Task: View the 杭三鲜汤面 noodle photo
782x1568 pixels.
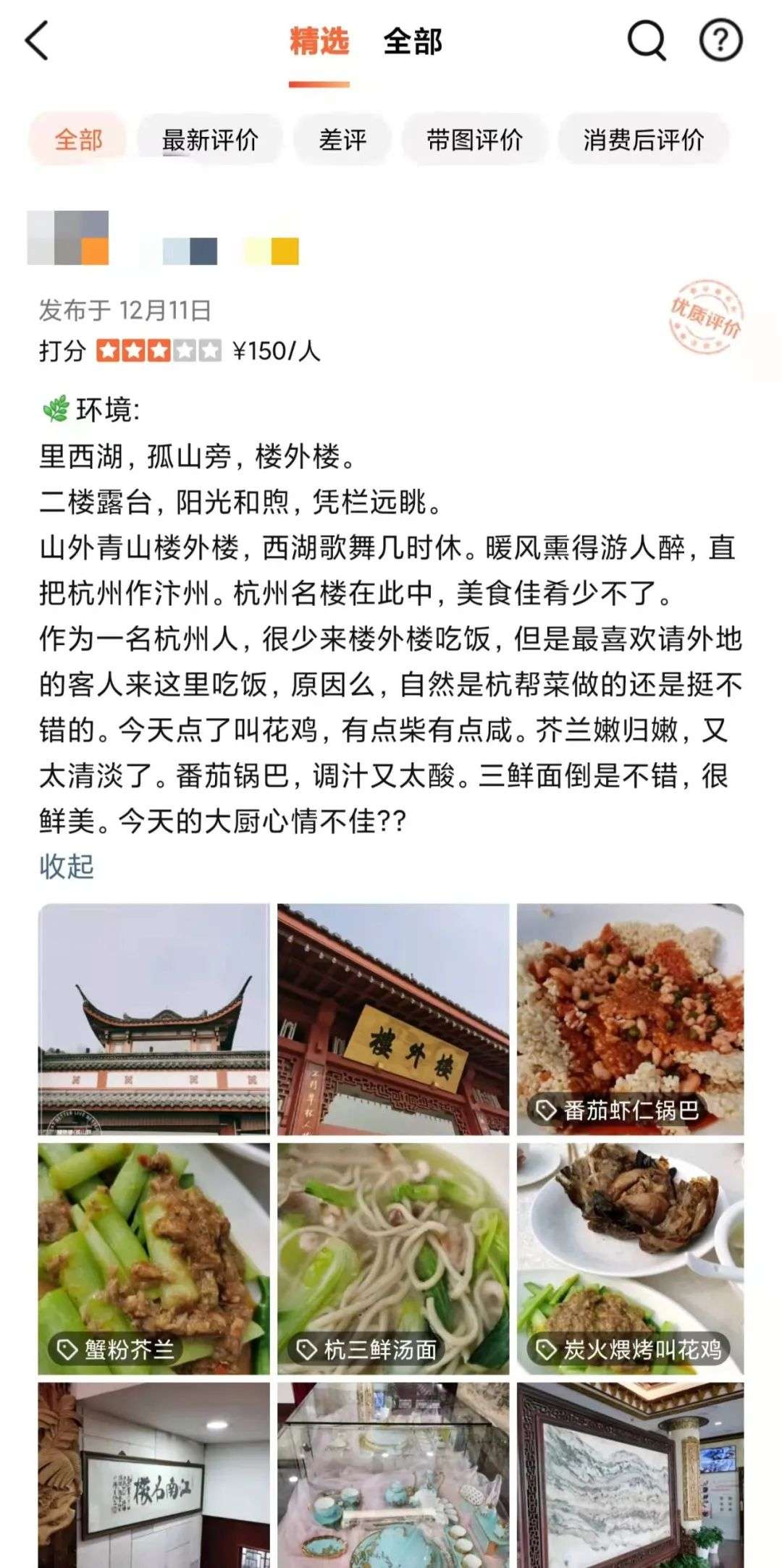Action: pos(393,1258)
